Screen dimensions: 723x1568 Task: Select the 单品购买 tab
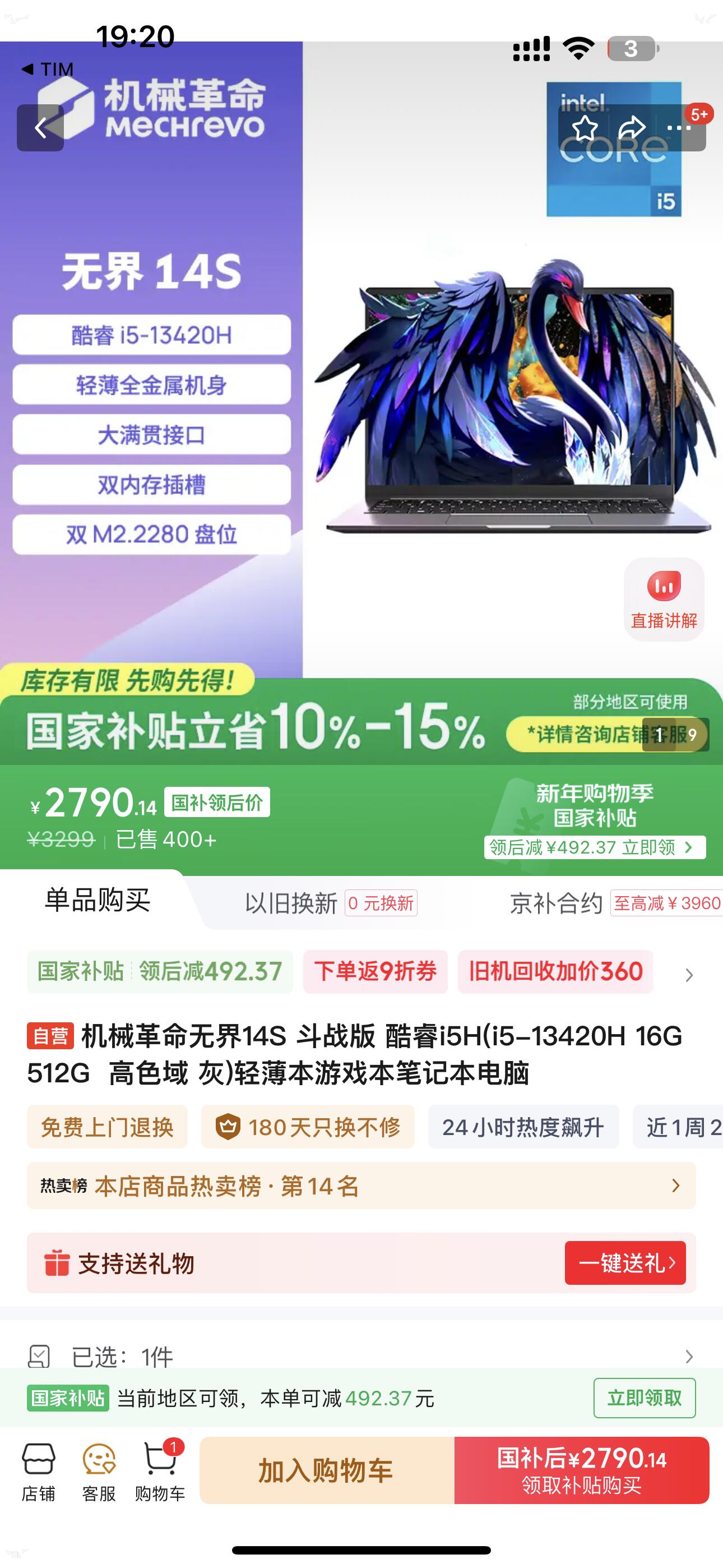tap(98, 900)
